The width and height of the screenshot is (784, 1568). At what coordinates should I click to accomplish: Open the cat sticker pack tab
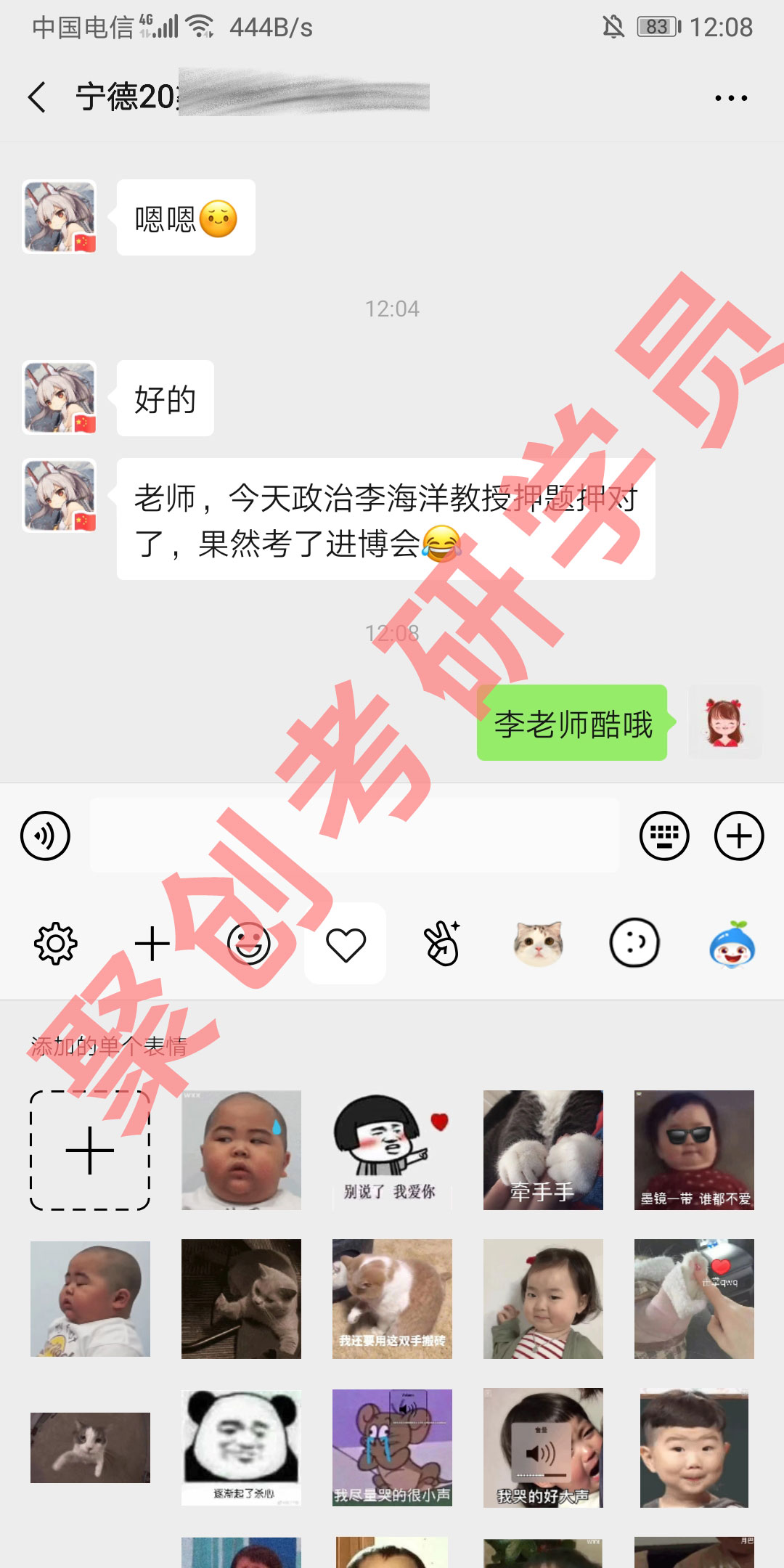click(538, 944)
